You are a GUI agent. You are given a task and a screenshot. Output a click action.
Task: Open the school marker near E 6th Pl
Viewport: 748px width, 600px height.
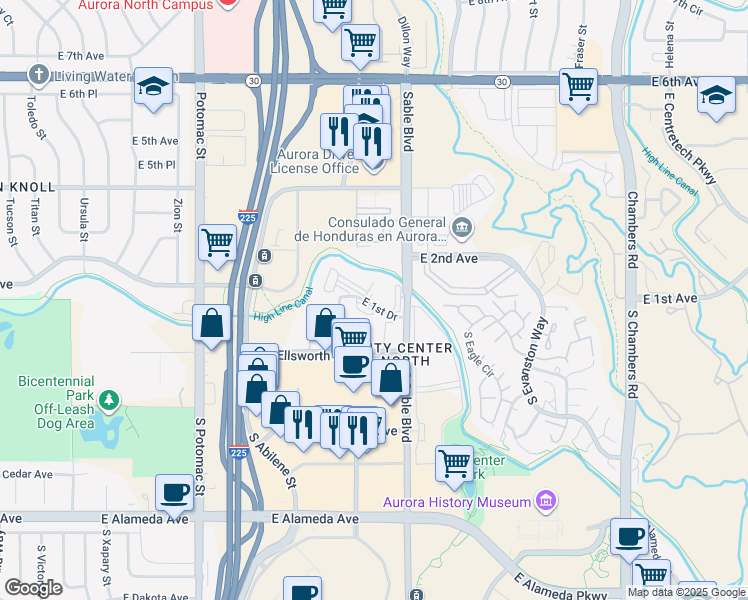(151, 87)
